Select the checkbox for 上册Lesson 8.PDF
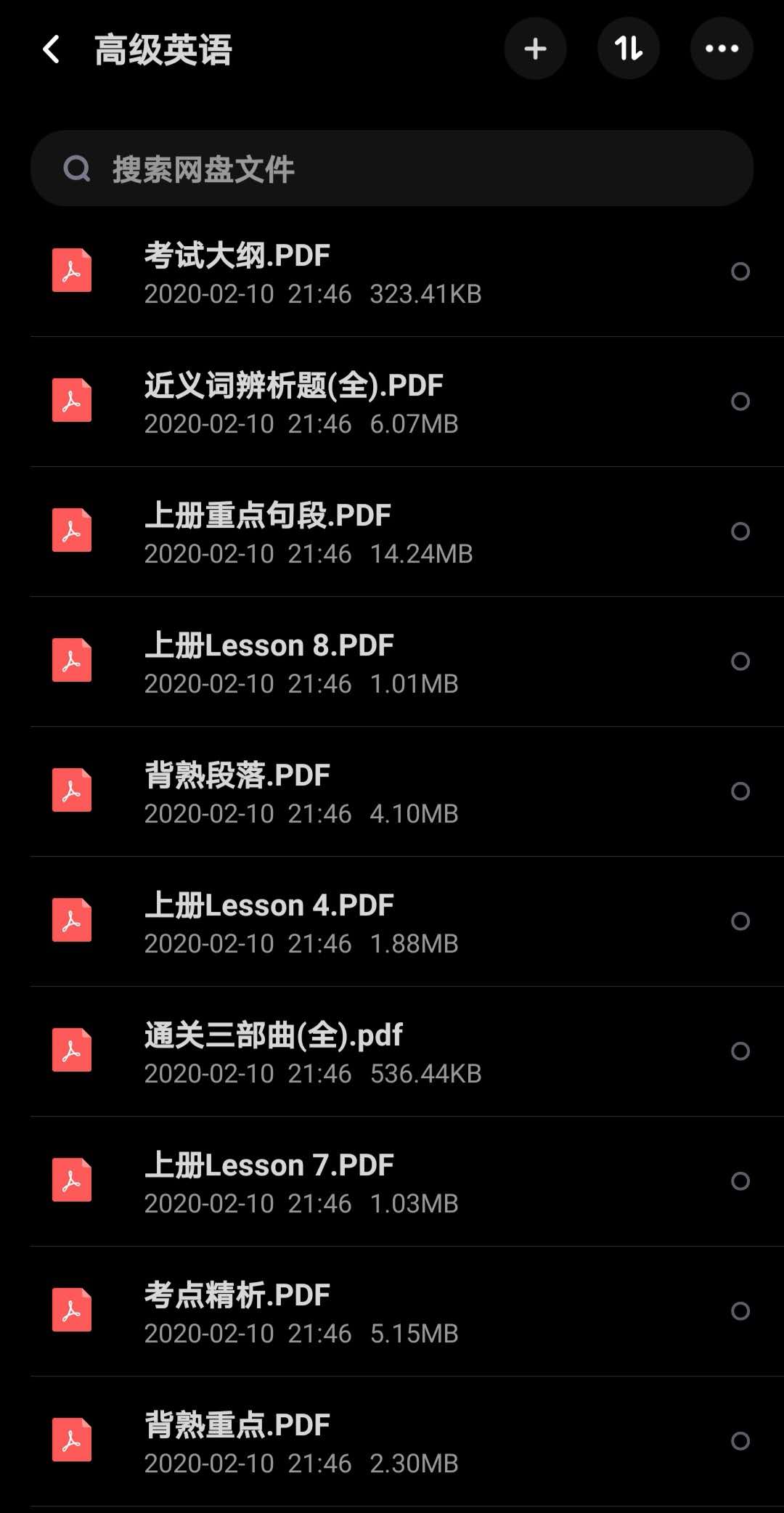Image resolution: width=784 pixels, height=1513 pixels. click(x=740, y=661)
